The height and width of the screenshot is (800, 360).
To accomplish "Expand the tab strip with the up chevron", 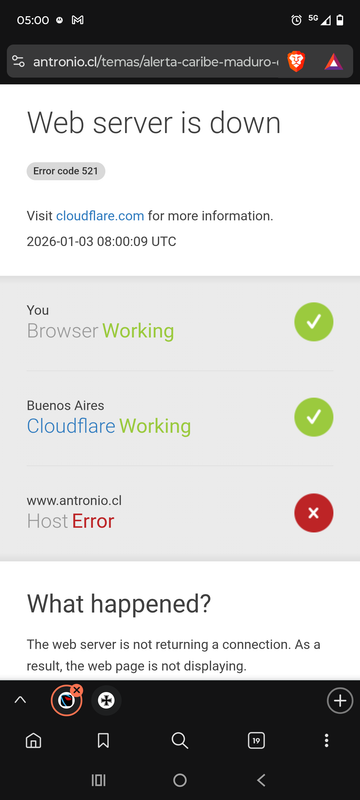I will coord(20,700).
